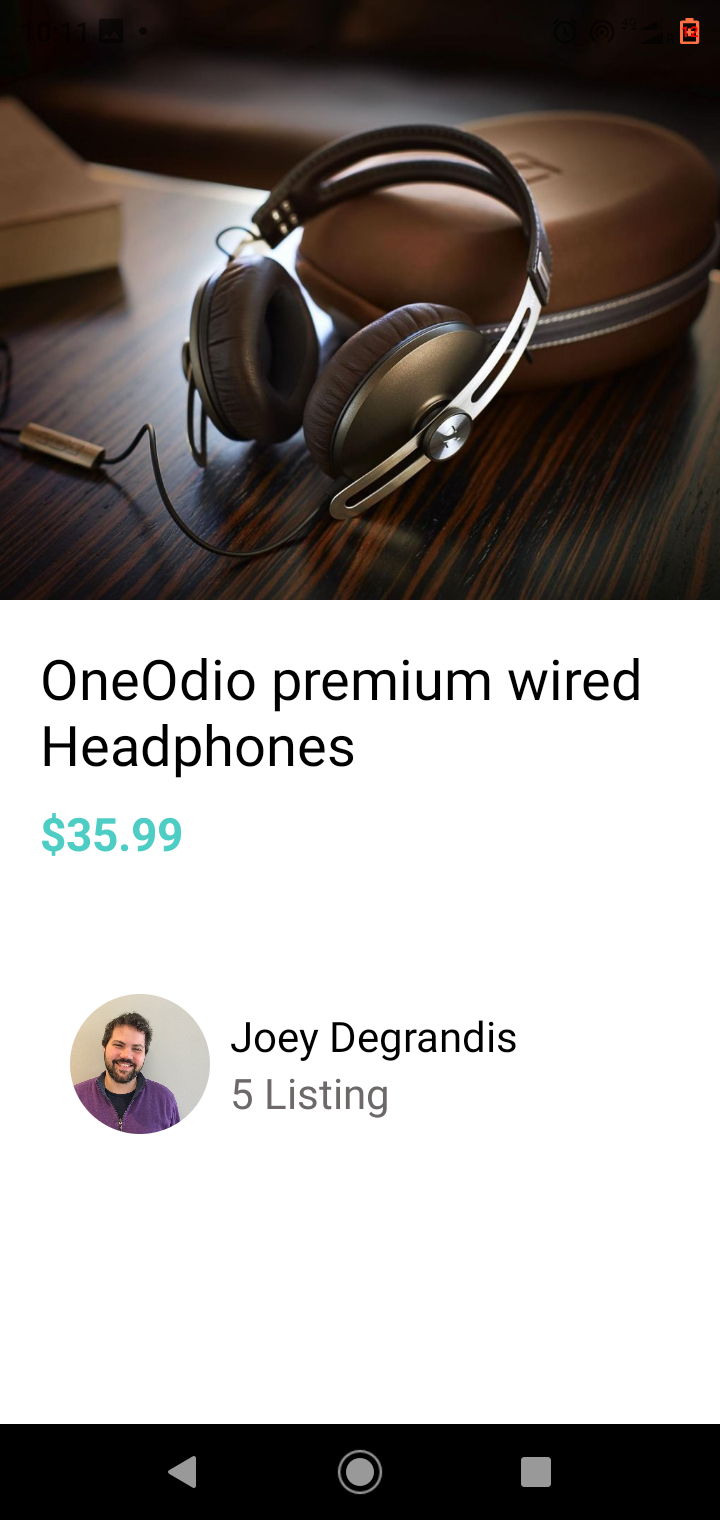Go to the home screen
Viewport: 720px width, 1520px height.
(360, 1472)
